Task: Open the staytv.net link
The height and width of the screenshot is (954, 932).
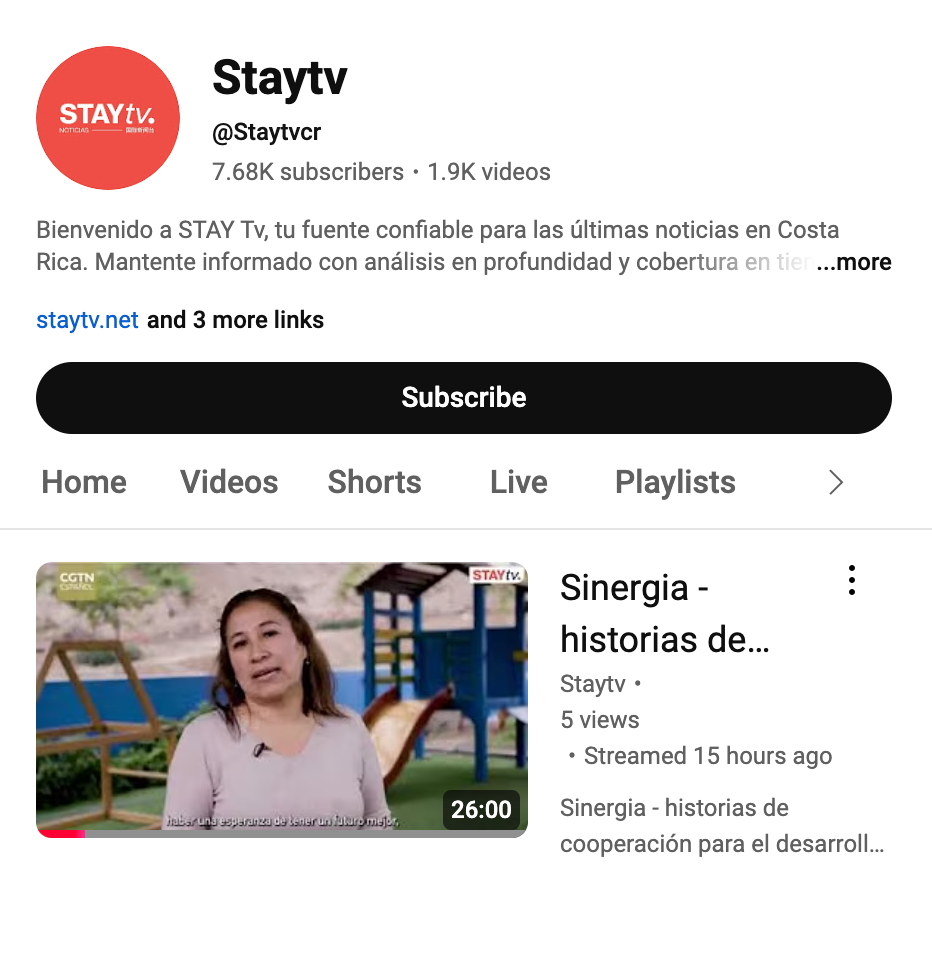Action: (87, 320)
